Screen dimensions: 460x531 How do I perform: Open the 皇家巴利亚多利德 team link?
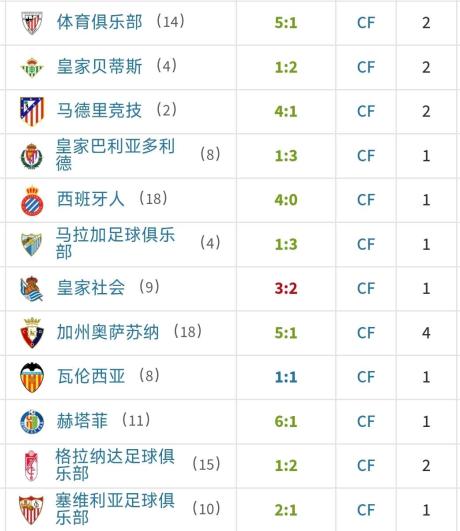pos(115,155)
